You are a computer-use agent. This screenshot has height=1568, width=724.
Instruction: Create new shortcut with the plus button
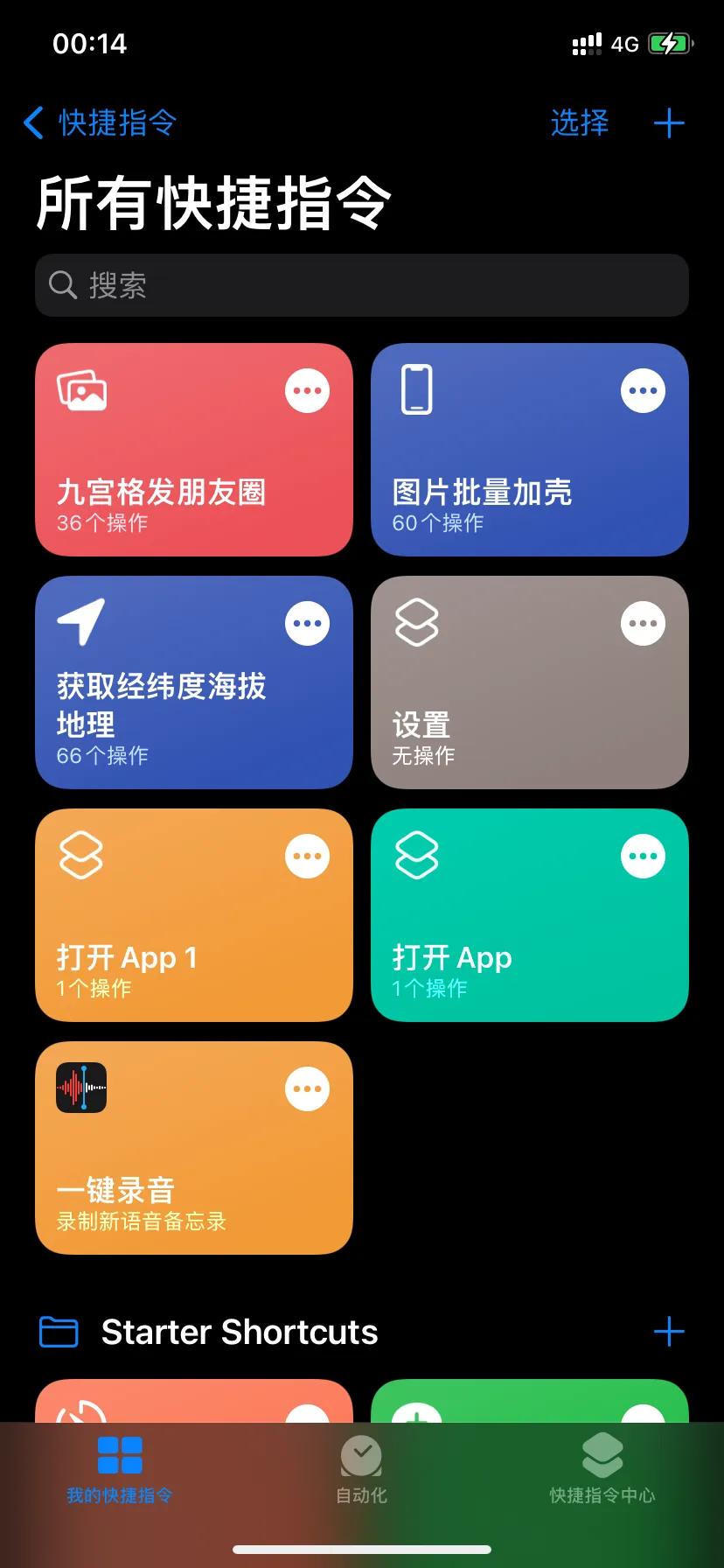(669, 122)
